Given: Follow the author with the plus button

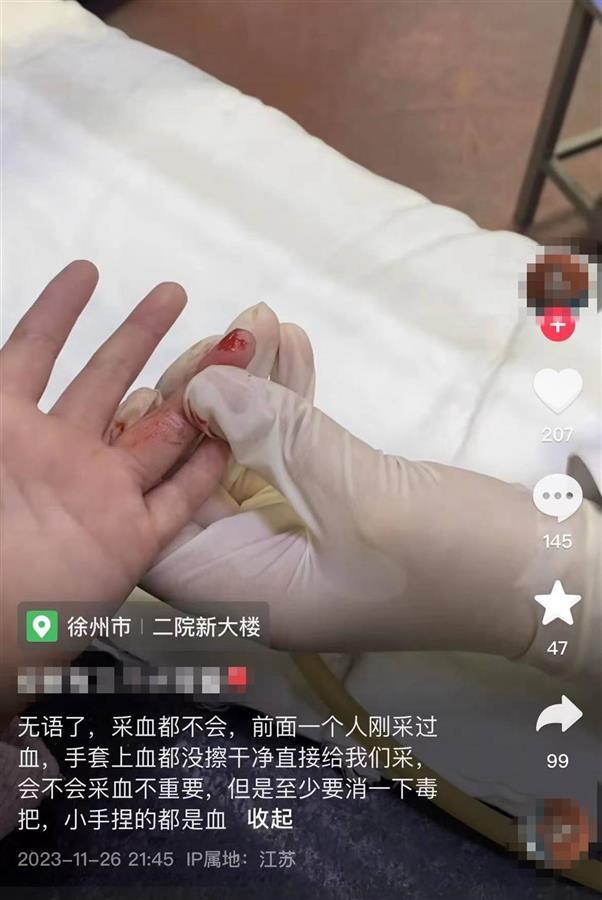Looking at the screenshot, I should [558, 326].
